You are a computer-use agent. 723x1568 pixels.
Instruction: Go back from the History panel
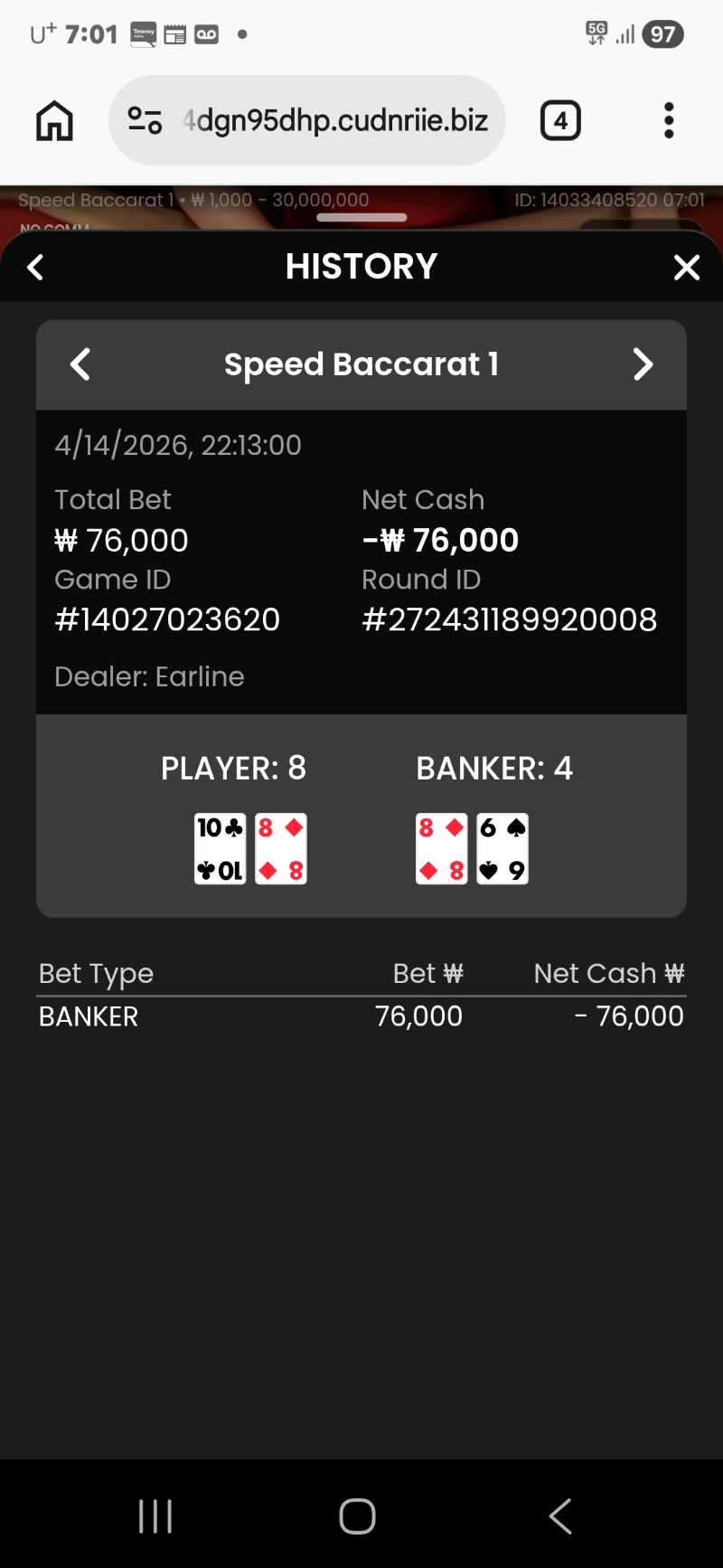(36, 267)
